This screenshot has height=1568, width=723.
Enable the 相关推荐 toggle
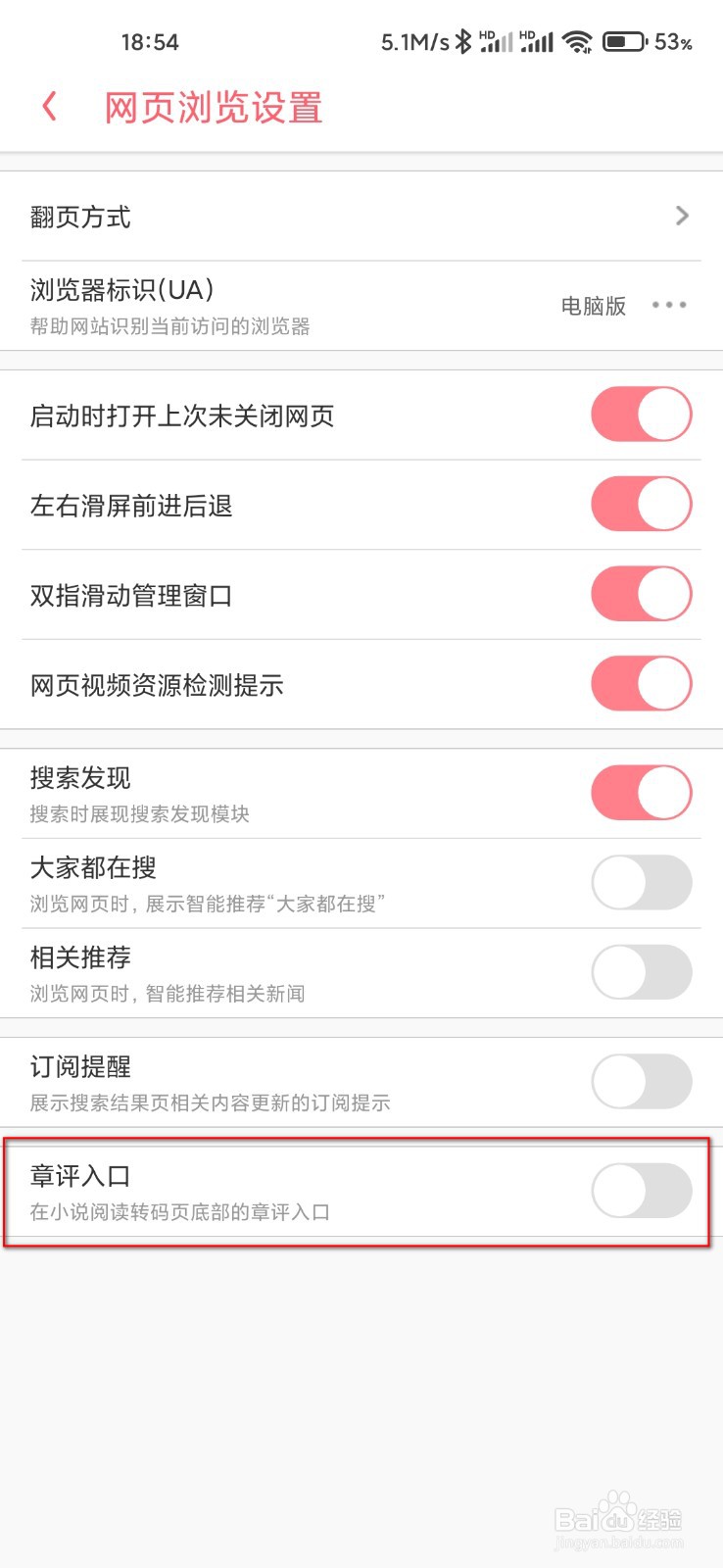tap(642, 971)
